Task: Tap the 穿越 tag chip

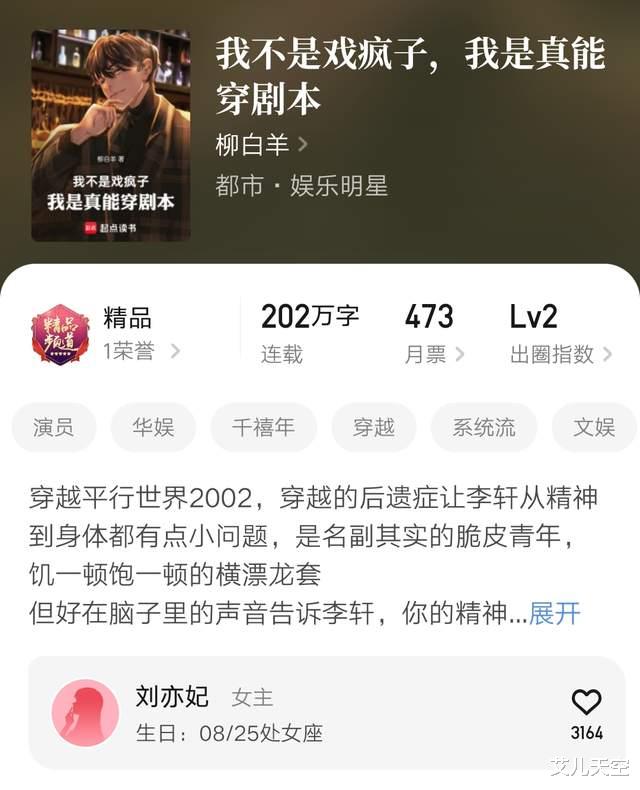Action: click(x=374, y=428)
